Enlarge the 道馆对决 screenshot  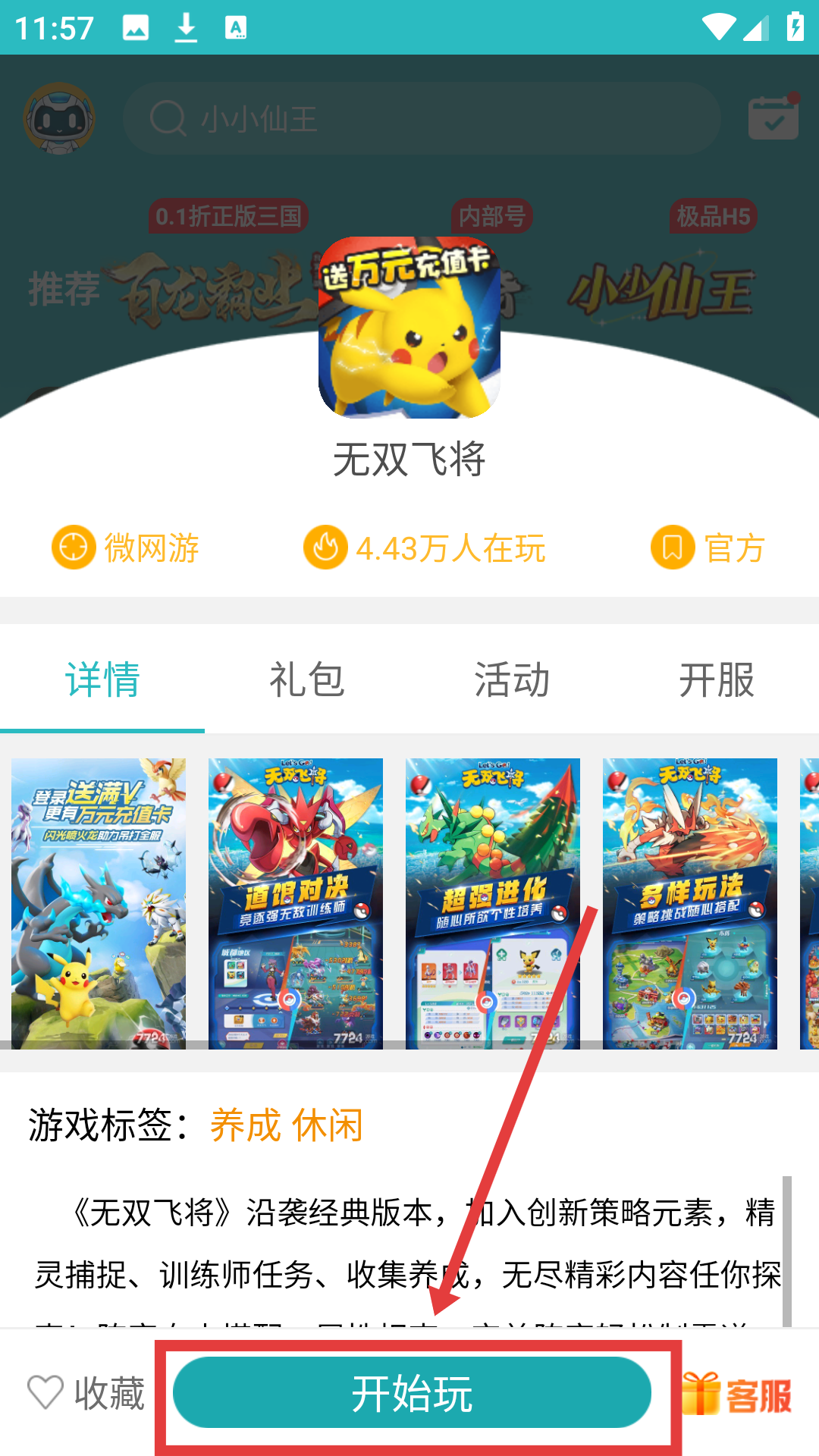(x=296, y=903)
